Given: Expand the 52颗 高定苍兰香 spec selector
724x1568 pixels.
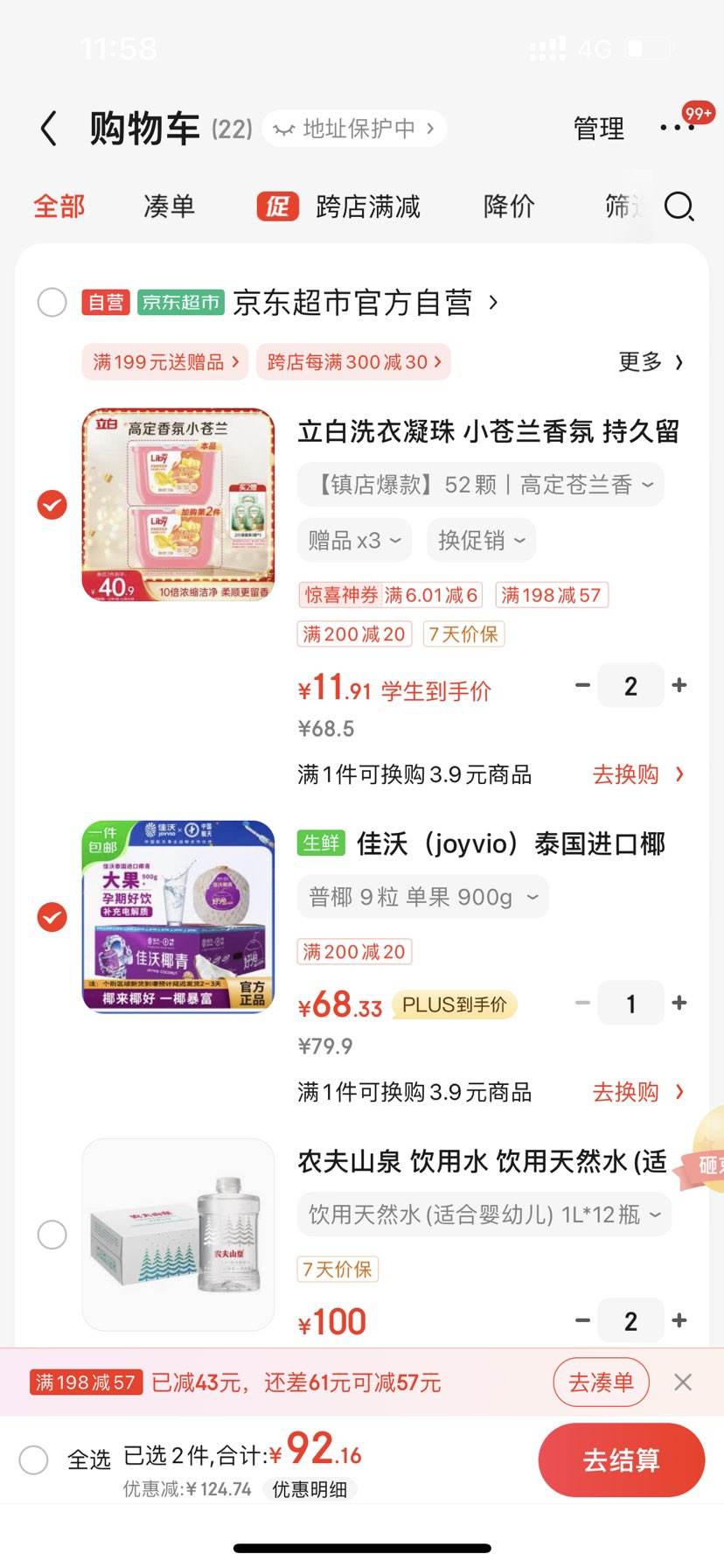Looking at the screenshot, I should tap(481, 484).
